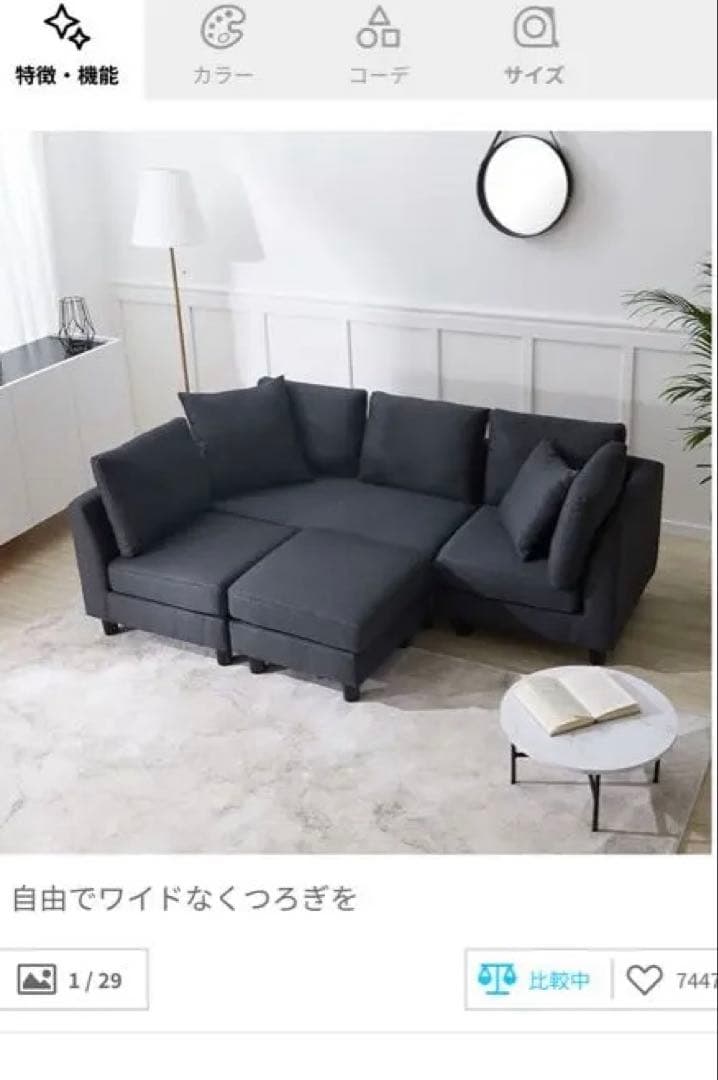The height and width of the screenshot is (1080, 718).
Task: View the サイズ tab
Action: [534, 48]
